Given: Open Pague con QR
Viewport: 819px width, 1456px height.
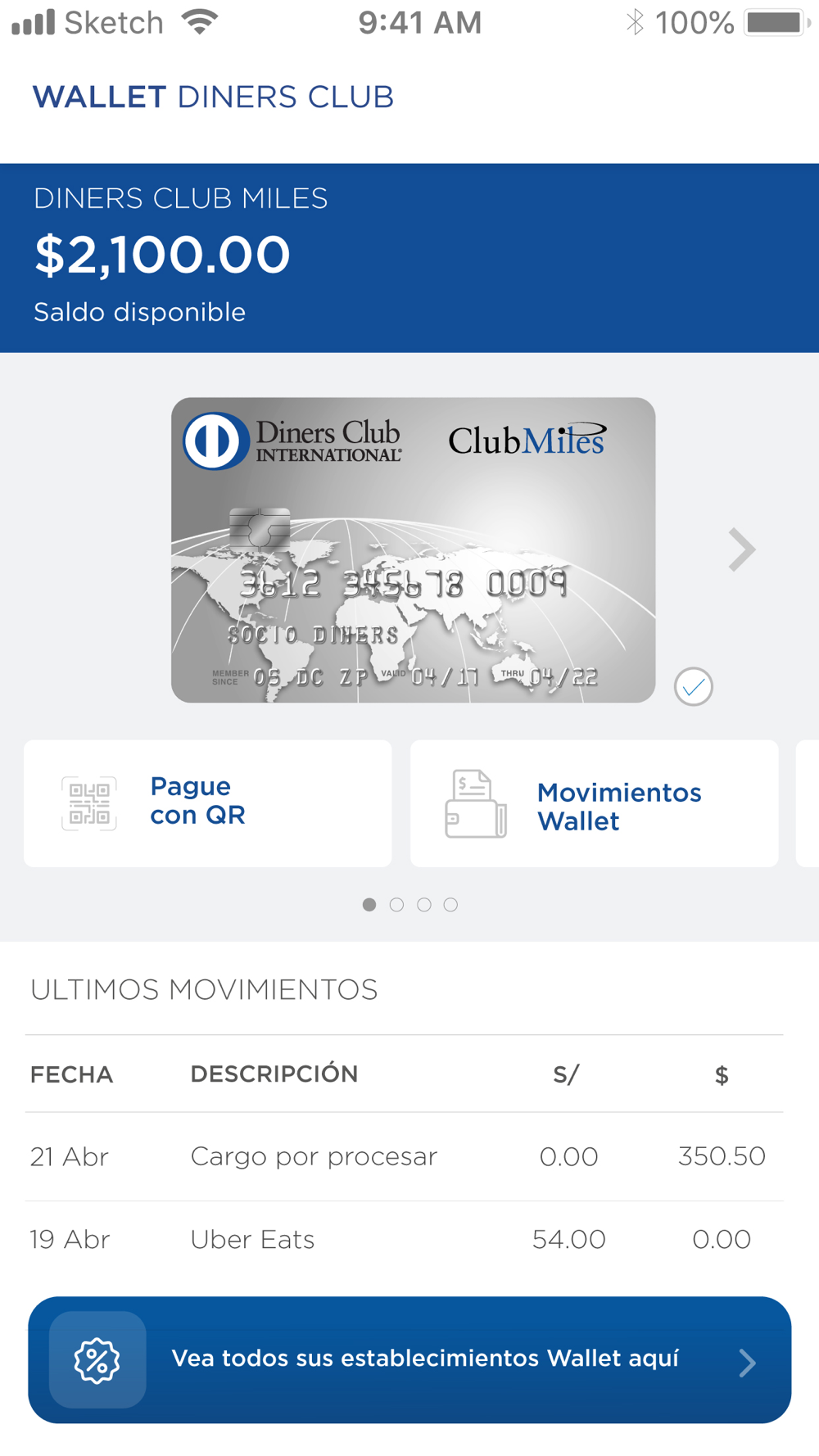Looking at the screenshot, I should (x=208, y=803).
